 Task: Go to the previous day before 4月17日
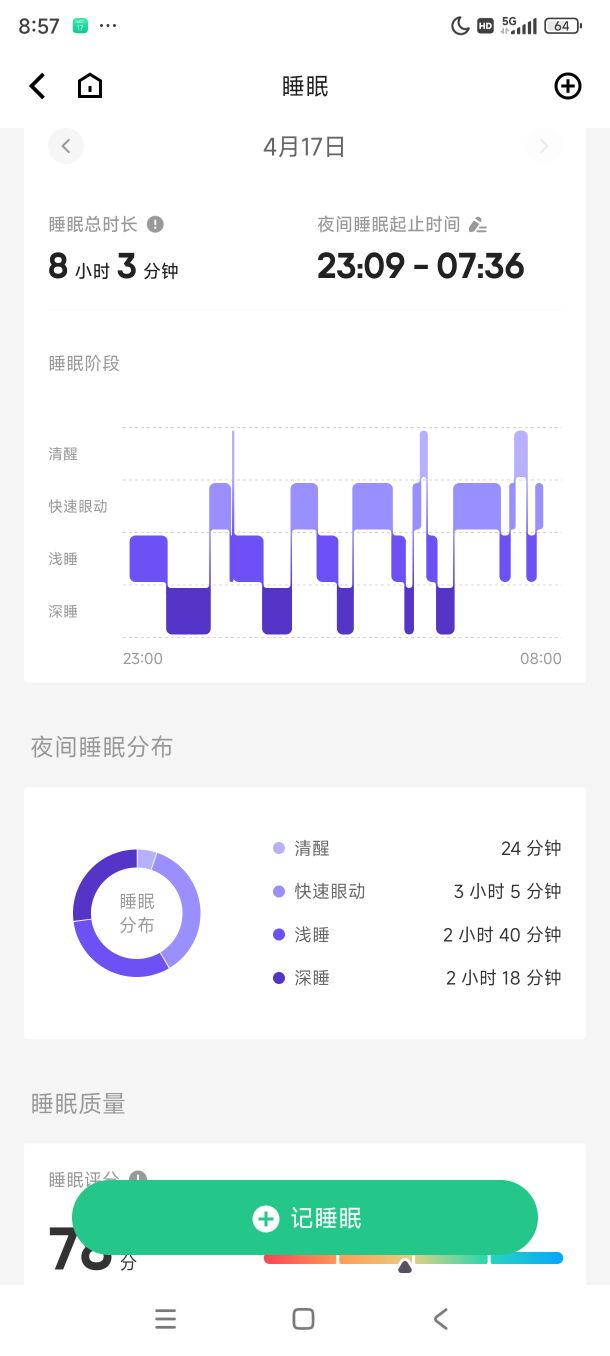coord(66,147)
